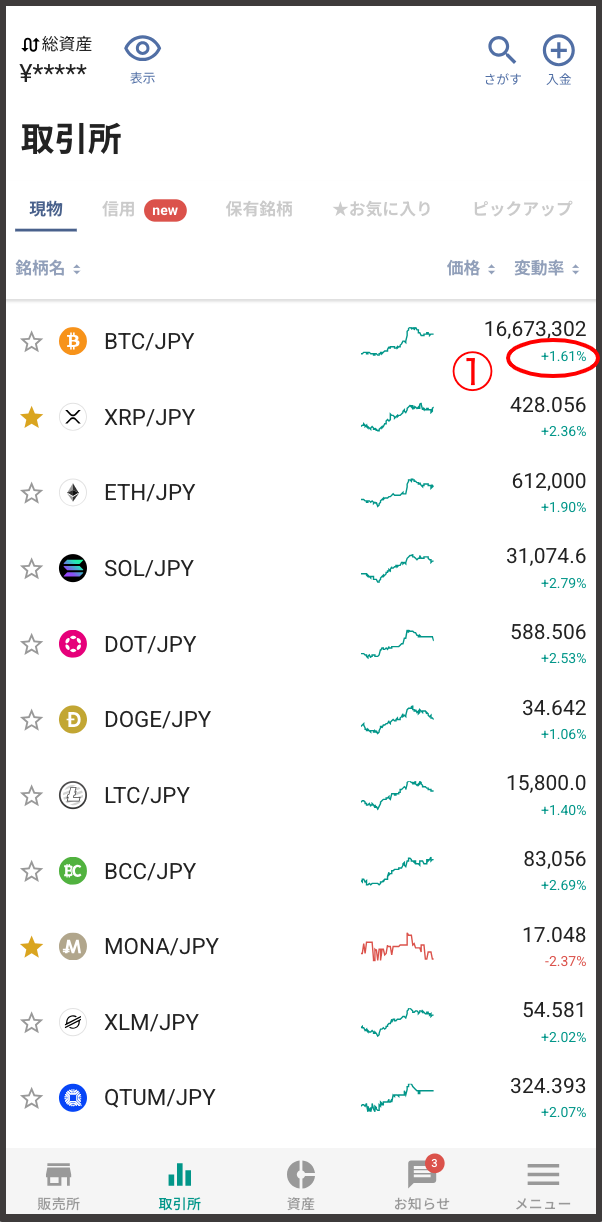Open the メニュー menu
This screenshot has width=602, height=1222.
543,1185
